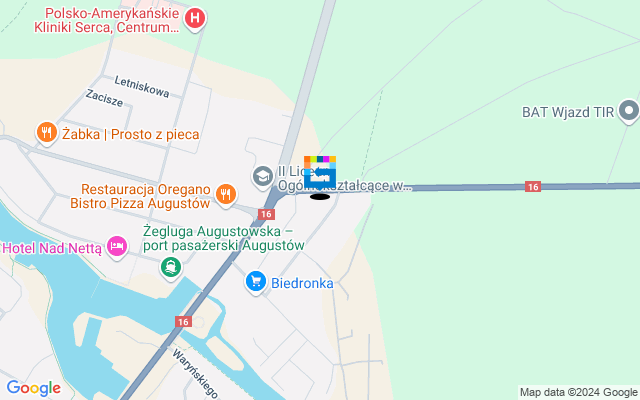Open the II Liceum Ogólnokształcące school marker
640x400 pixels.
[x=263, y=176]
